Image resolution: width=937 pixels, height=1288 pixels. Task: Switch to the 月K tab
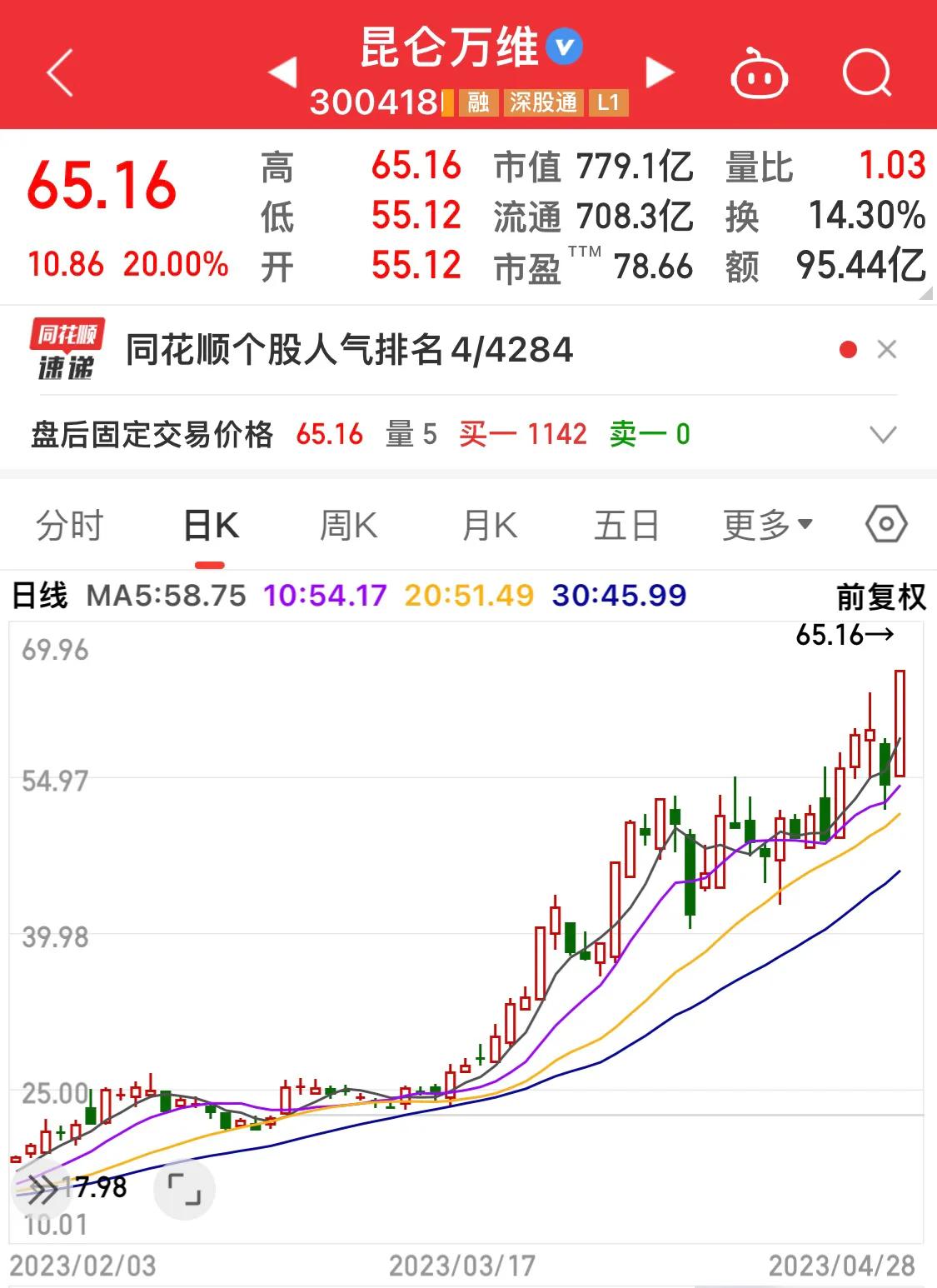coord(490,525)
